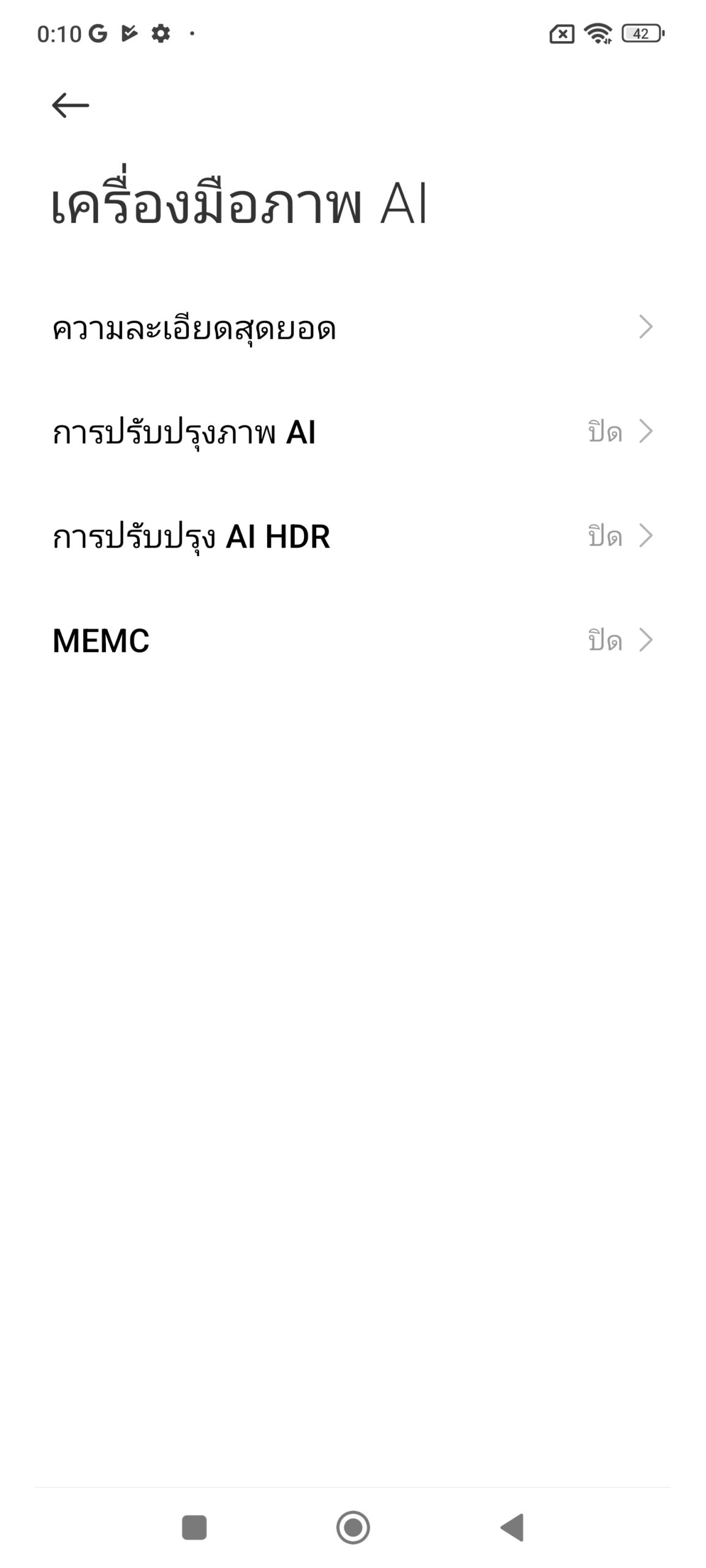The width and height of the screenshot is (706, 1568).
Task: Tap the system back triangle
Action: (x=512, y=1527)
